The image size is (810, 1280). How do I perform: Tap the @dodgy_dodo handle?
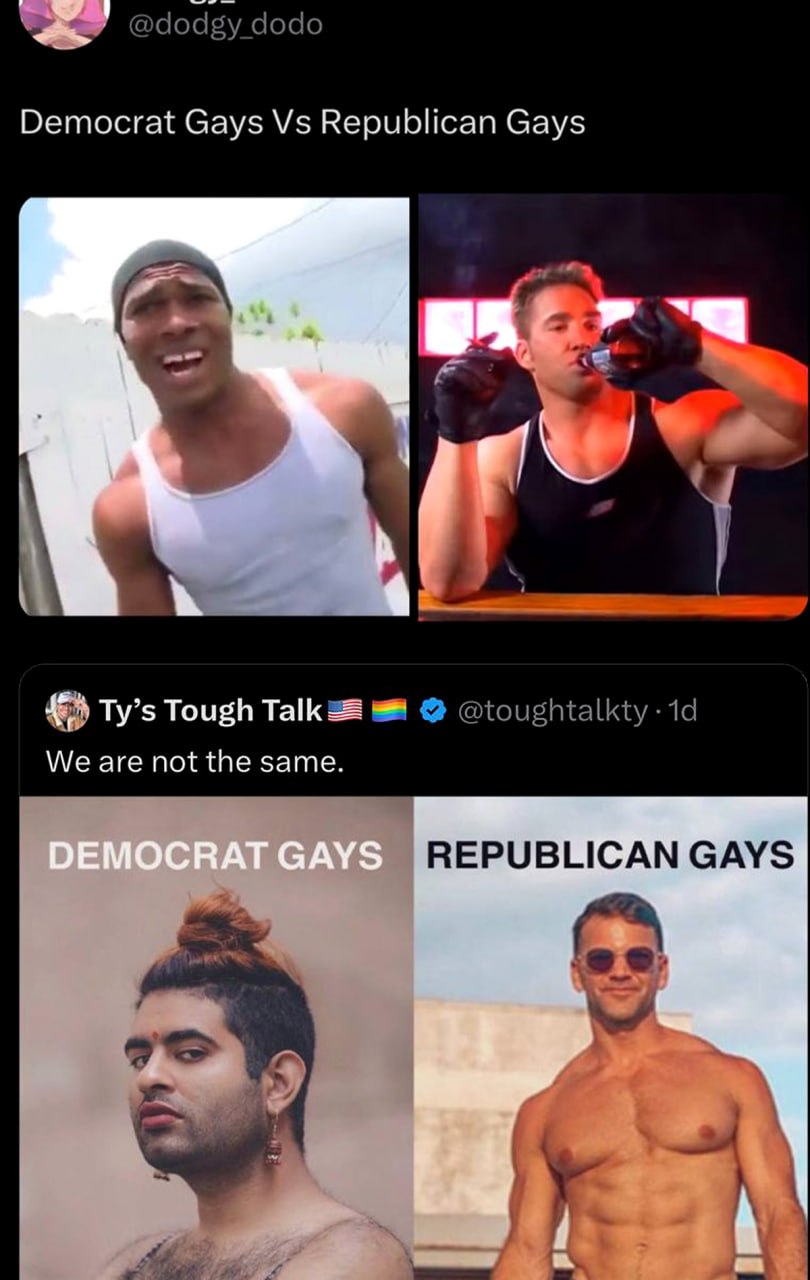coord(227,25)
